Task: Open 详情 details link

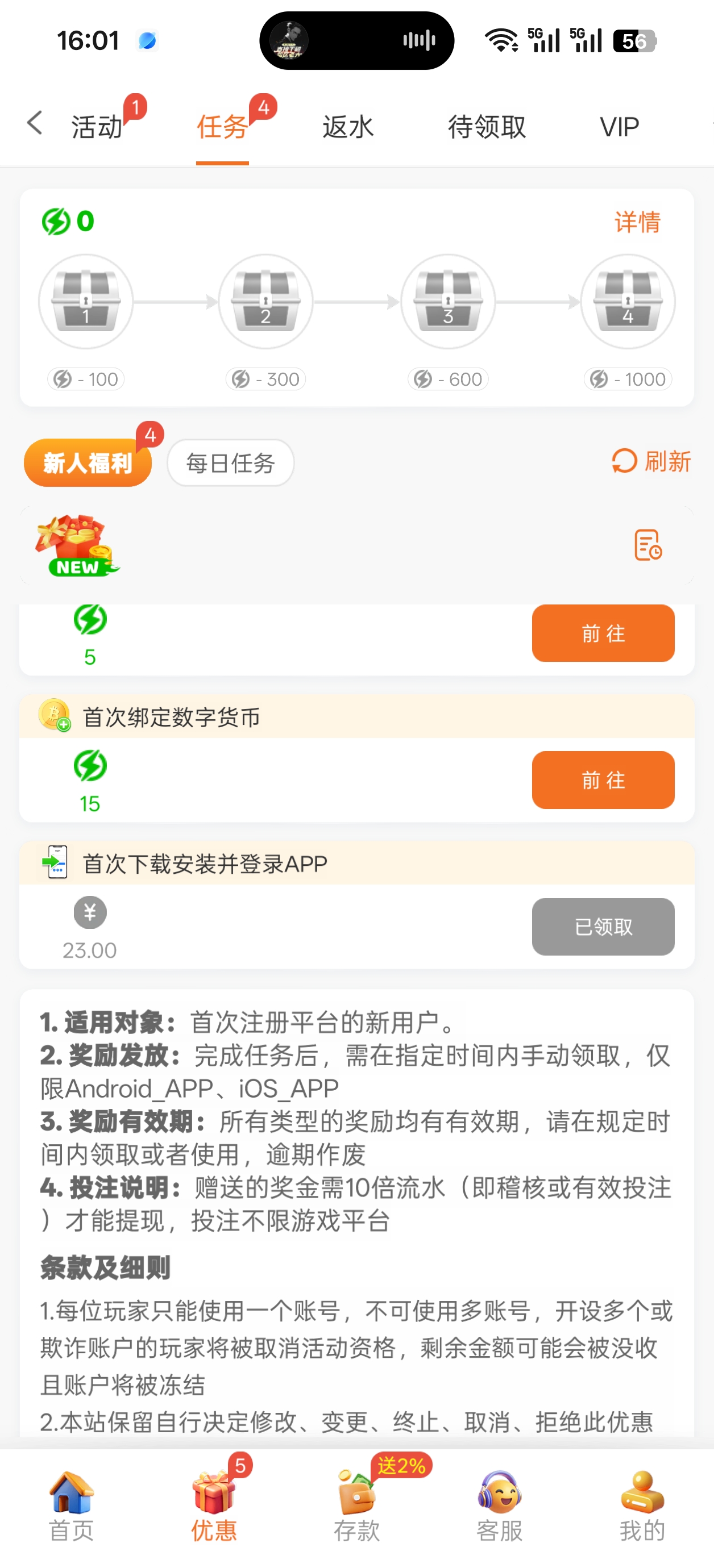Action: 637,222
